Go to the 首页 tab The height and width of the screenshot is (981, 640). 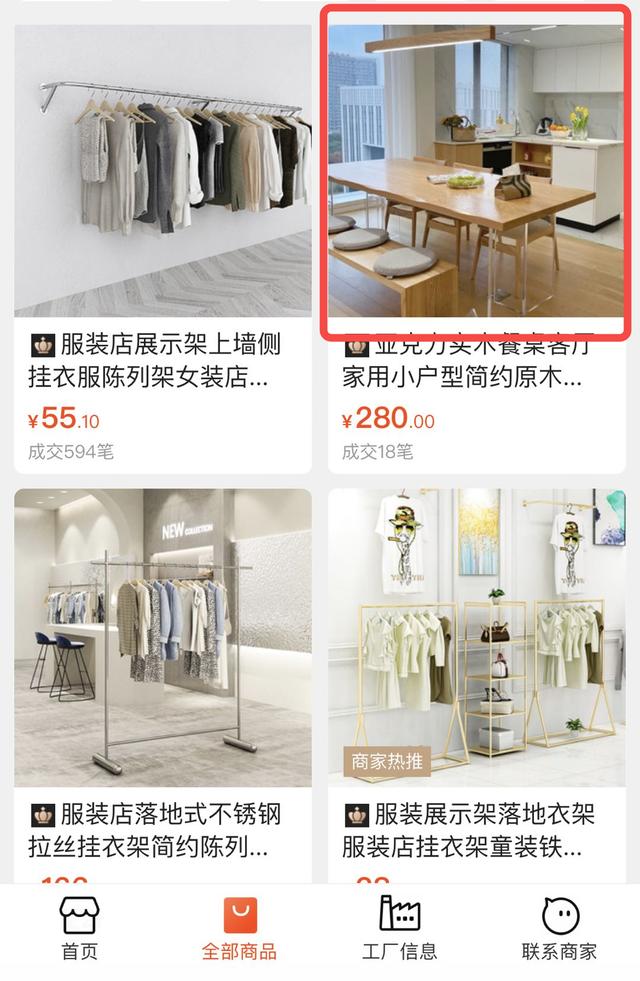point(80,930)
